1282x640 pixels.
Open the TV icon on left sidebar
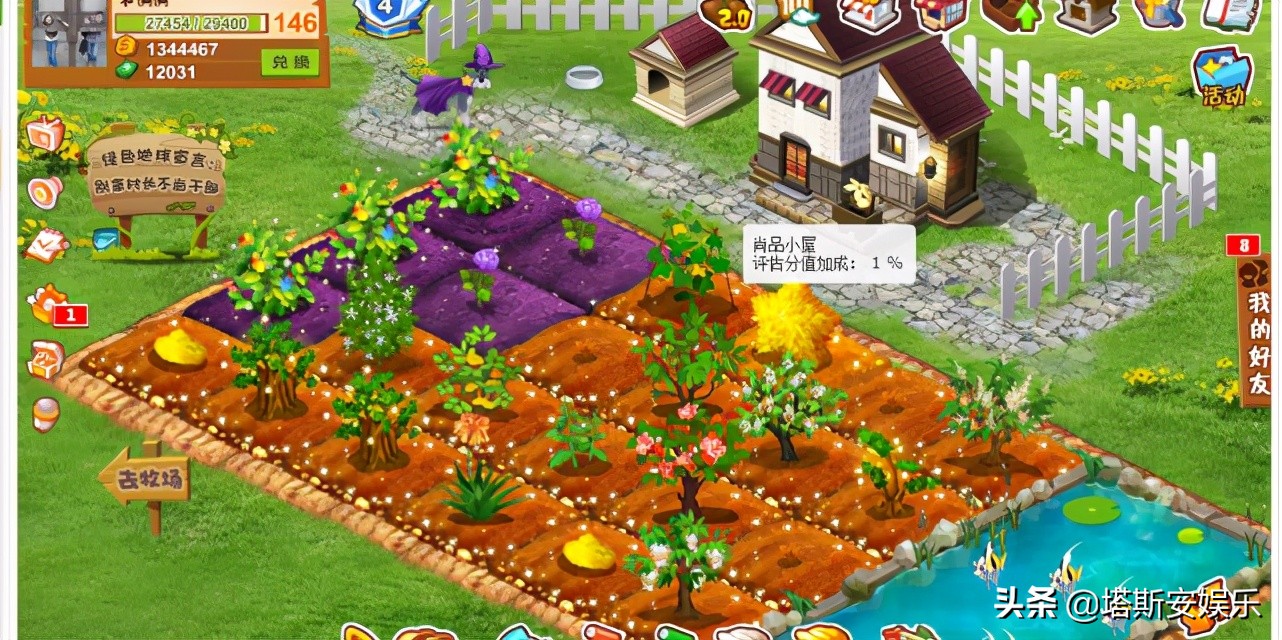click(45, 134)
